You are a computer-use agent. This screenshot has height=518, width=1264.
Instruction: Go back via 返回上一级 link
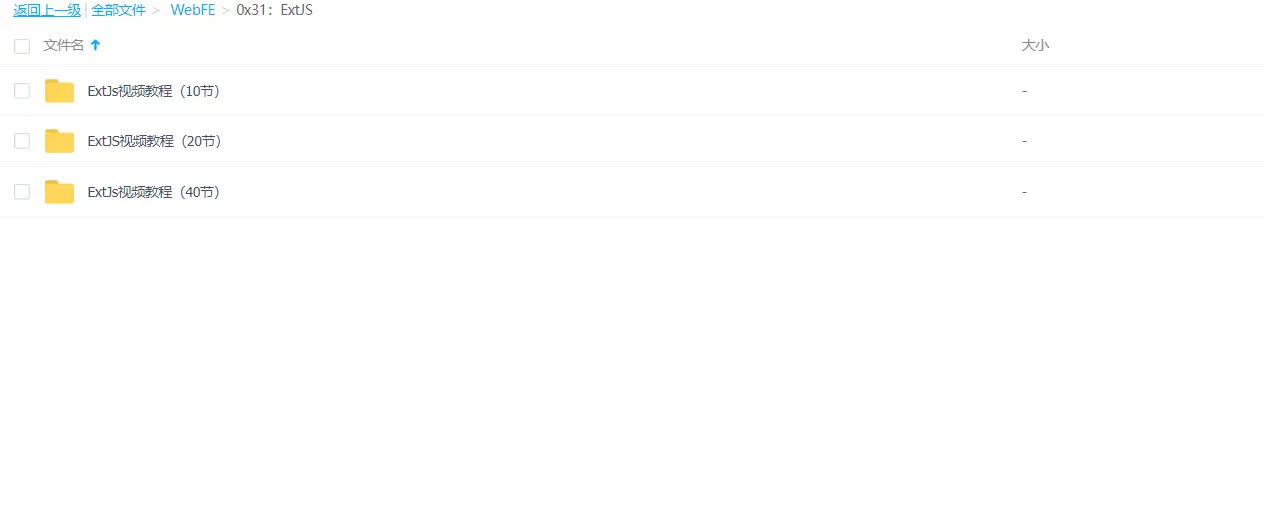point(47,10)
